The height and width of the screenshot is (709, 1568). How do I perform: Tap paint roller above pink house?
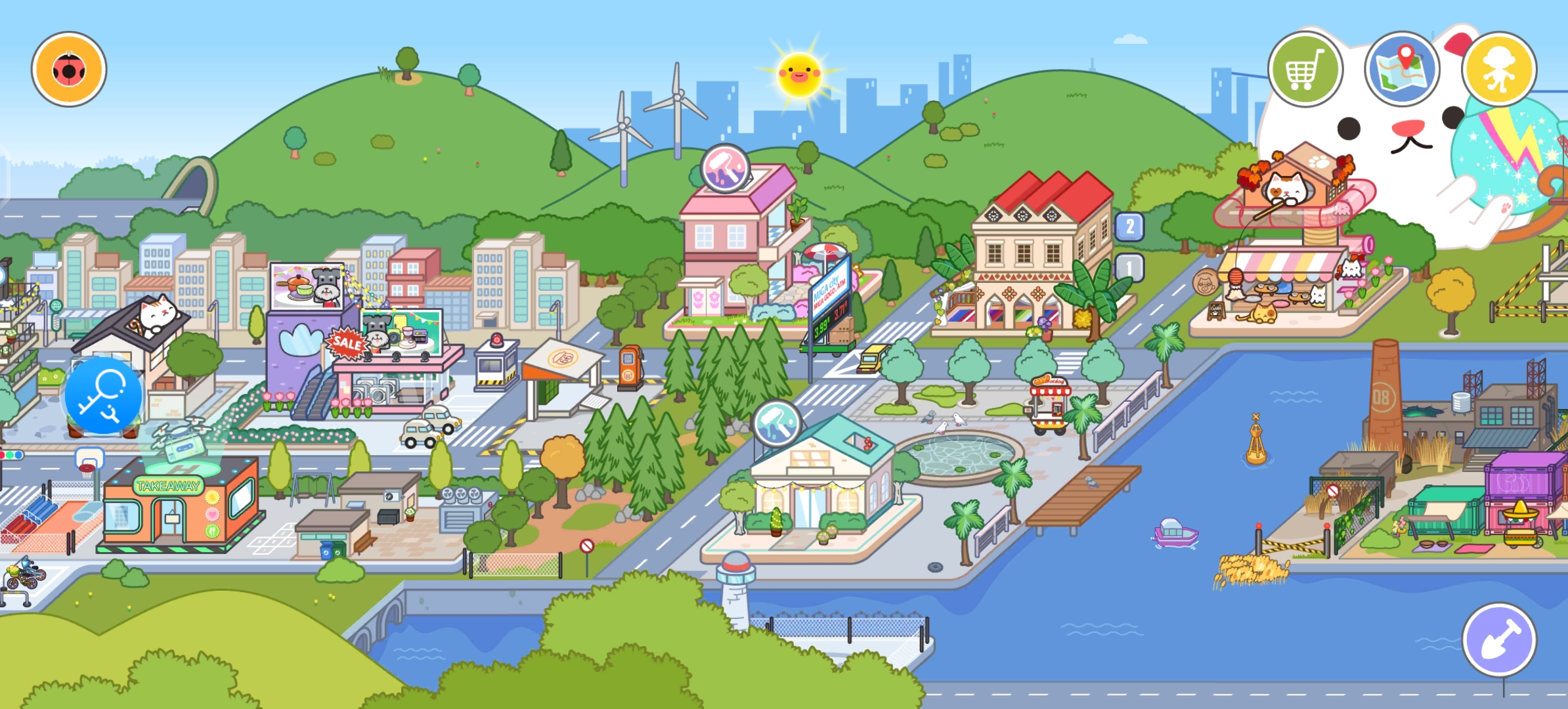(x=725, y=169)
